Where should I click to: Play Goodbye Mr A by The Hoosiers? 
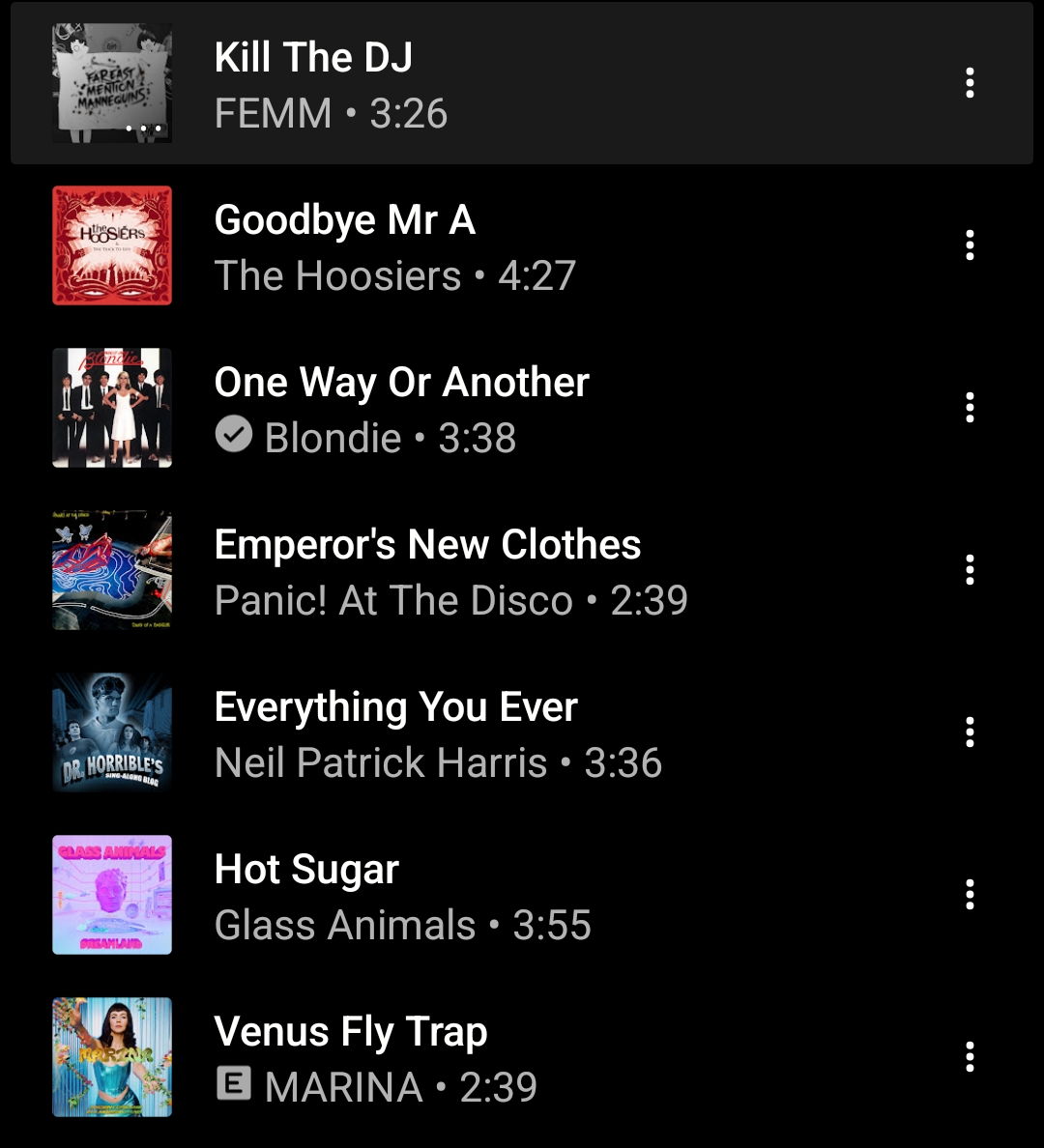coord(343,246)
